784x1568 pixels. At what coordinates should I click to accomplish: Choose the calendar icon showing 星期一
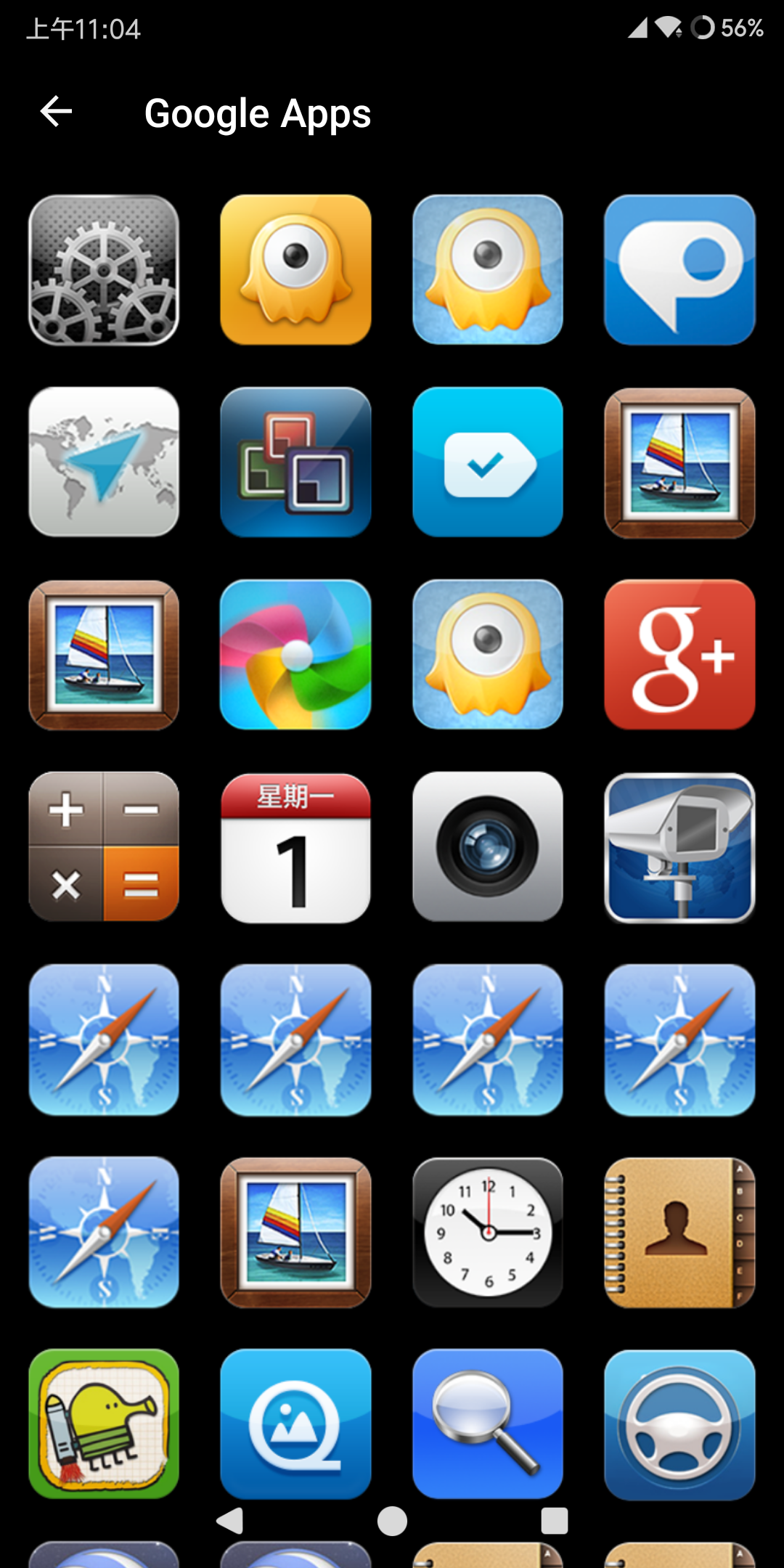pos(295,847)
